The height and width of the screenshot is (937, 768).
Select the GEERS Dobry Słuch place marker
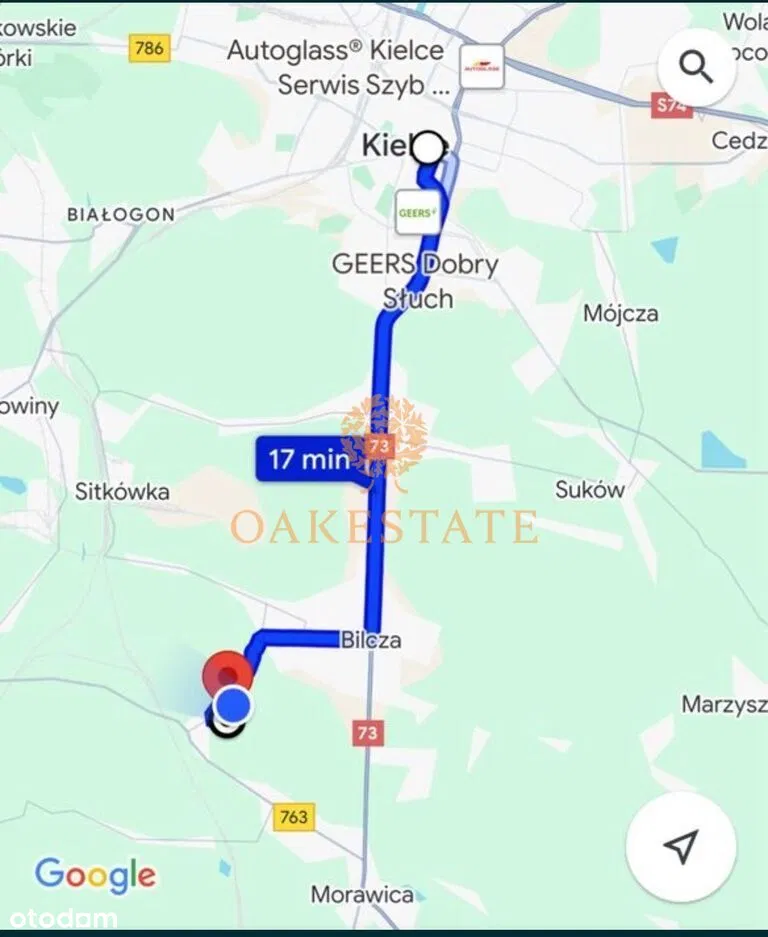coord(416,213)
